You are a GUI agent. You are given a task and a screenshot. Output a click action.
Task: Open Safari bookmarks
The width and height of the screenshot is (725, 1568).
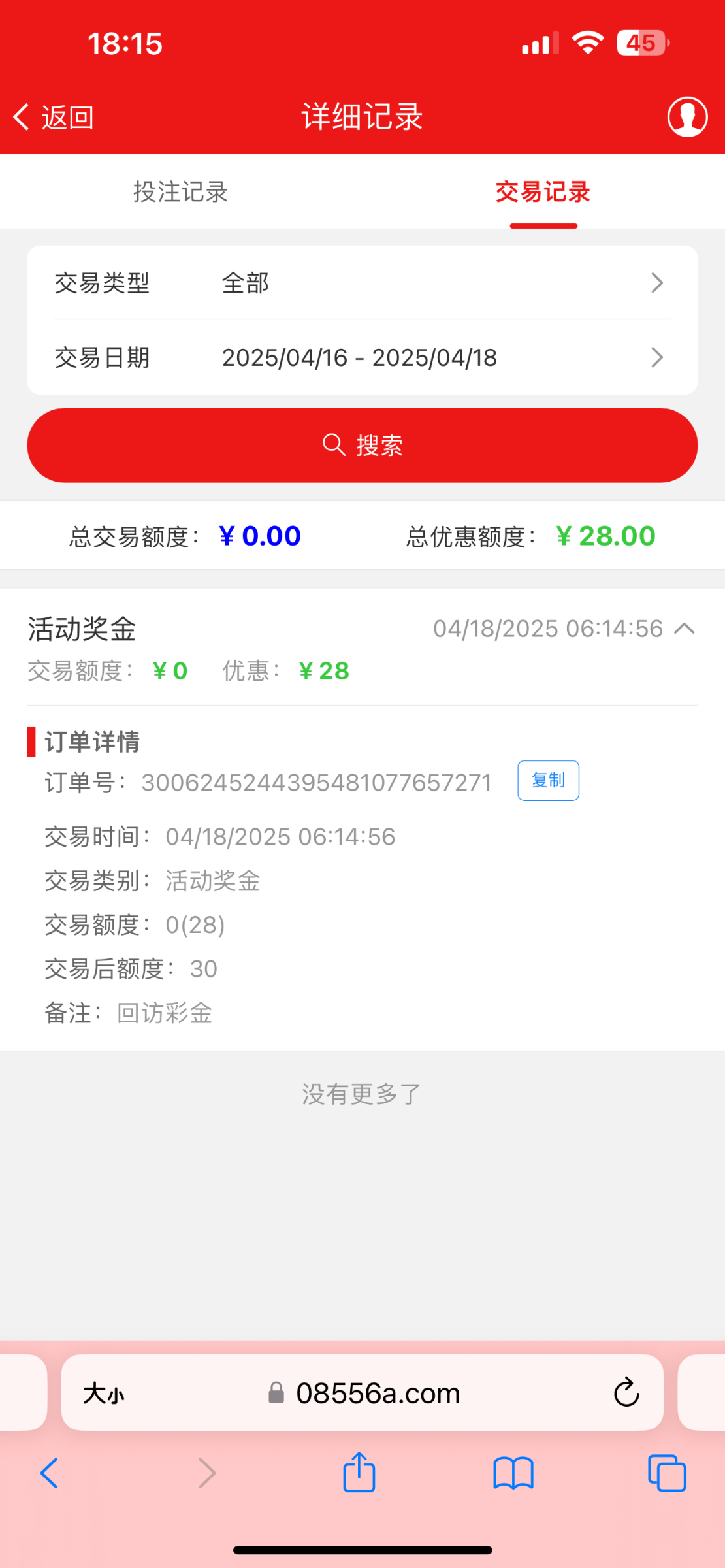513,1473
